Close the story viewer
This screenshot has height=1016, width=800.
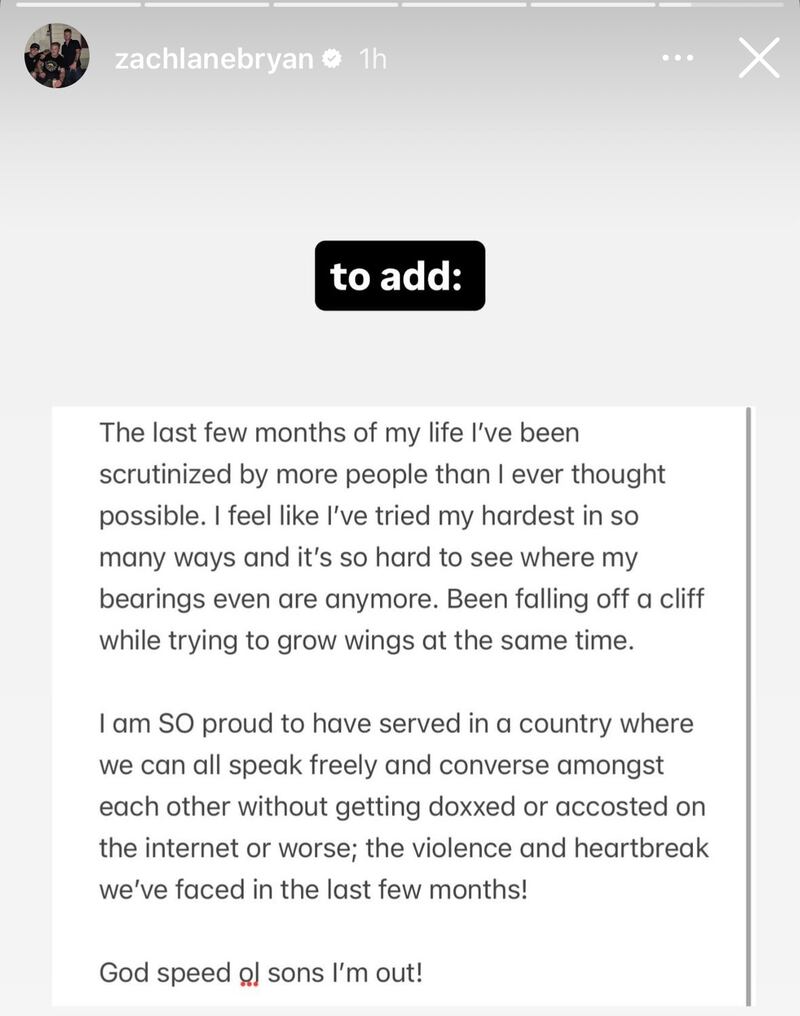pos(759,59)
